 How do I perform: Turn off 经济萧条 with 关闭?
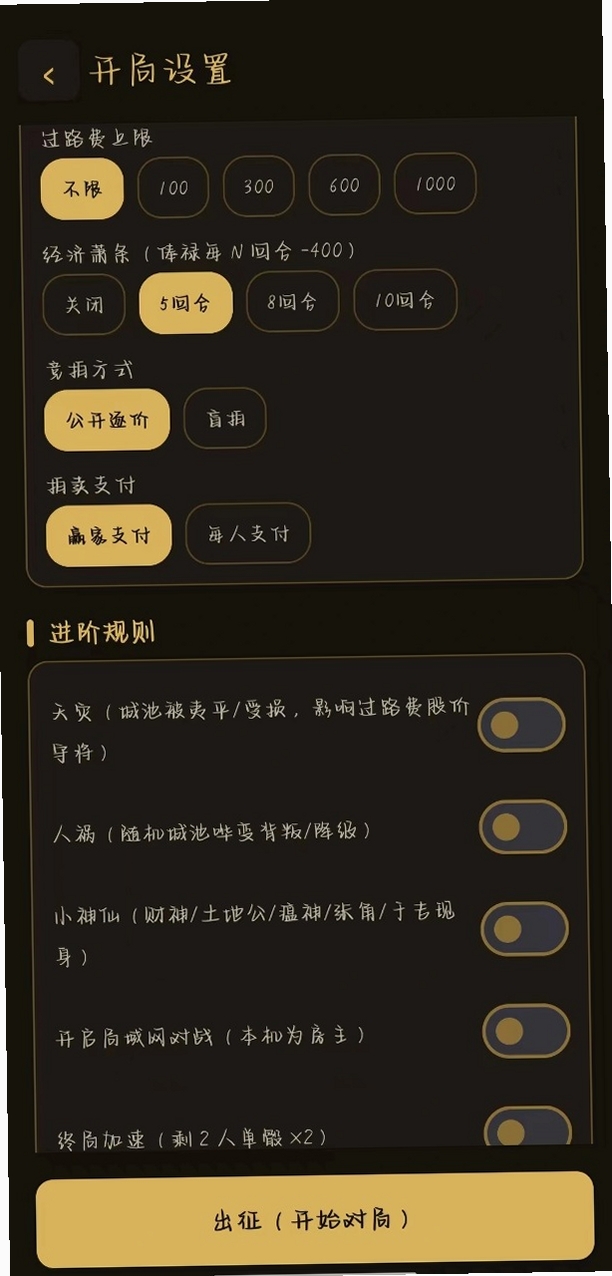(x=84, y=305)
